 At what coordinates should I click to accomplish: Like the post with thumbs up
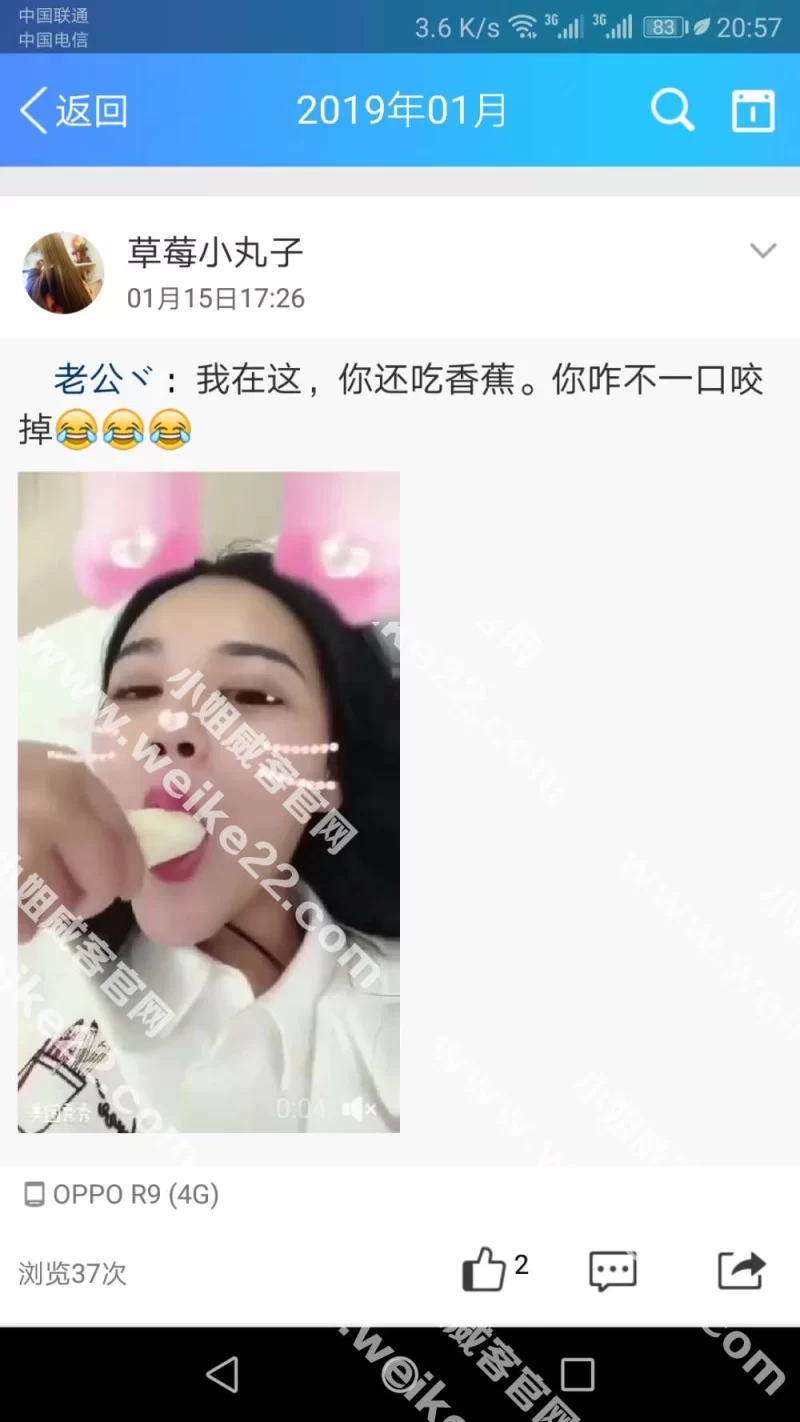pyautogui.click(x=485, y=1270)
